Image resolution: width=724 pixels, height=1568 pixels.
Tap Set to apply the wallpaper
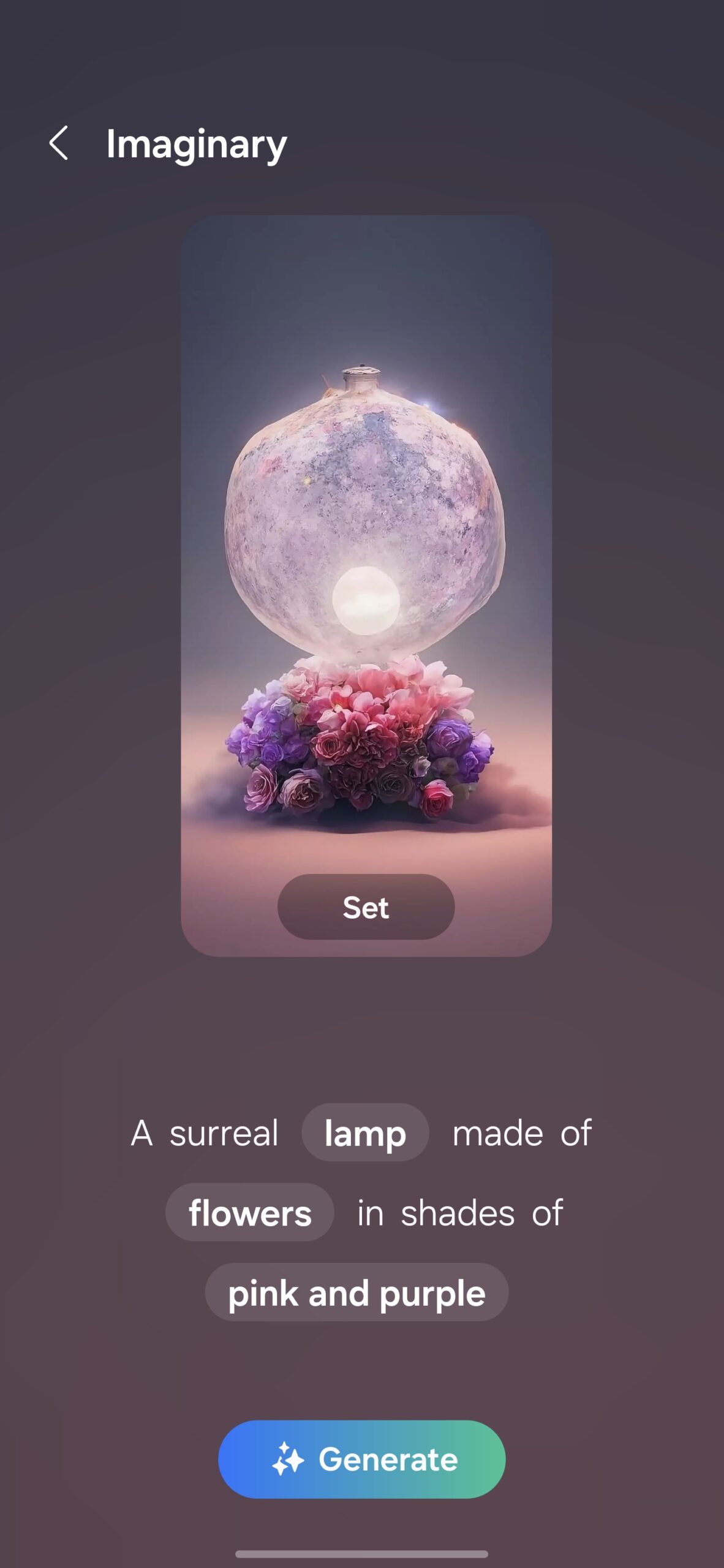[x=366, y=907]
